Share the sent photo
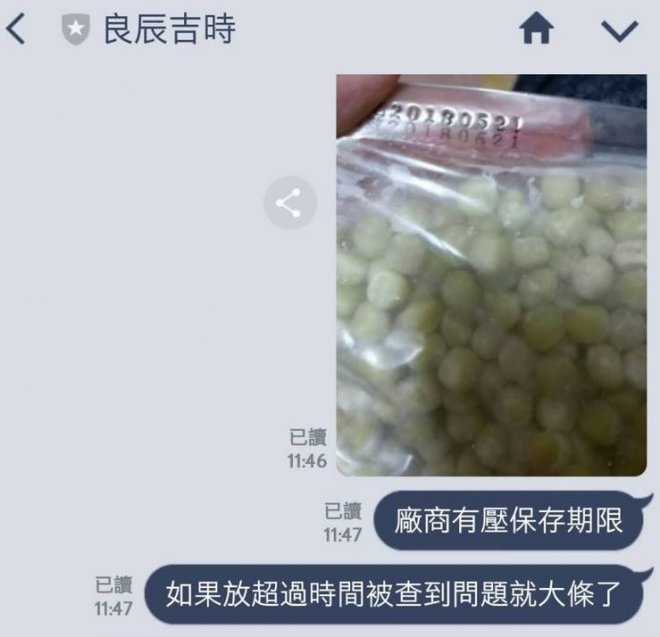660x637 pixels. 289,204
